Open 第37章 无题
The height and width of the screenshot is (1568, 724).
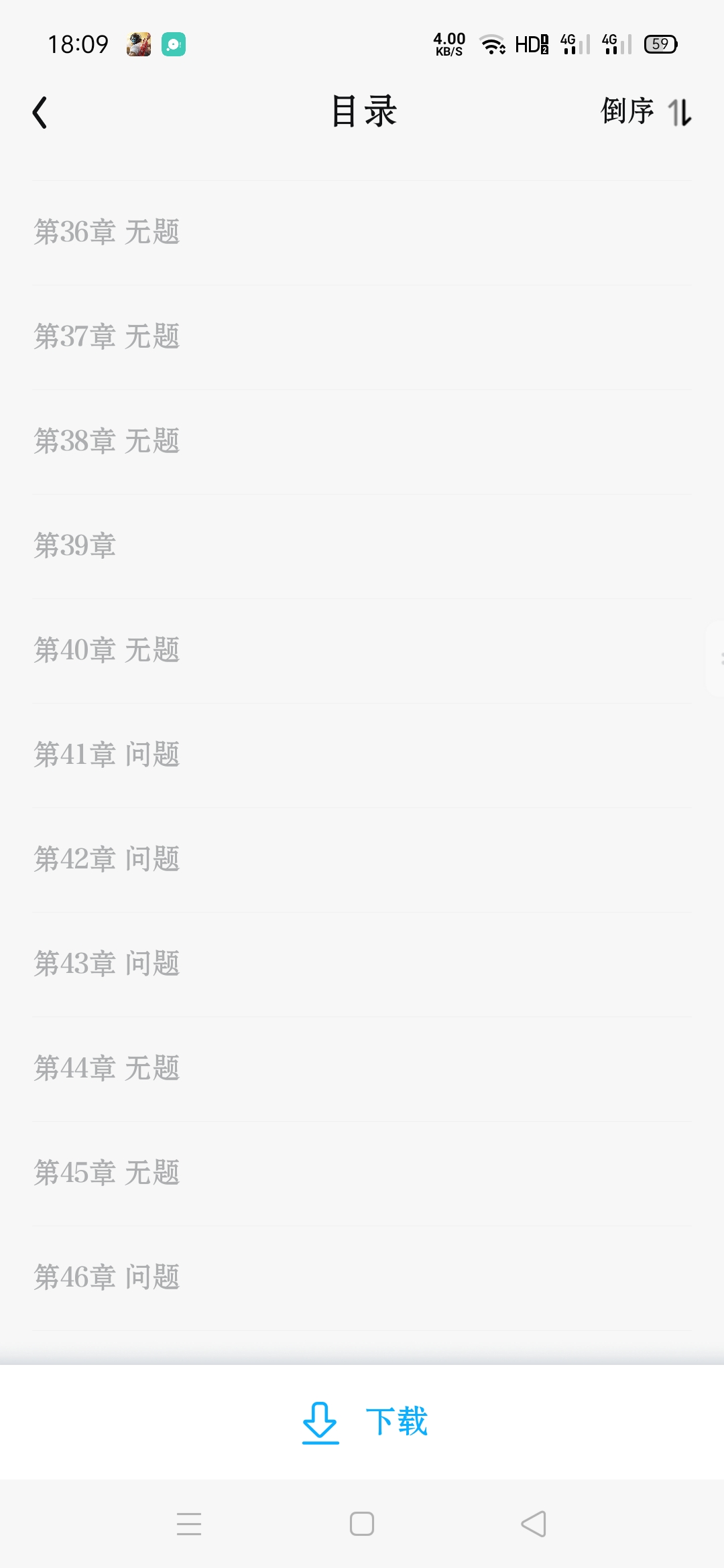pos(362,337)
